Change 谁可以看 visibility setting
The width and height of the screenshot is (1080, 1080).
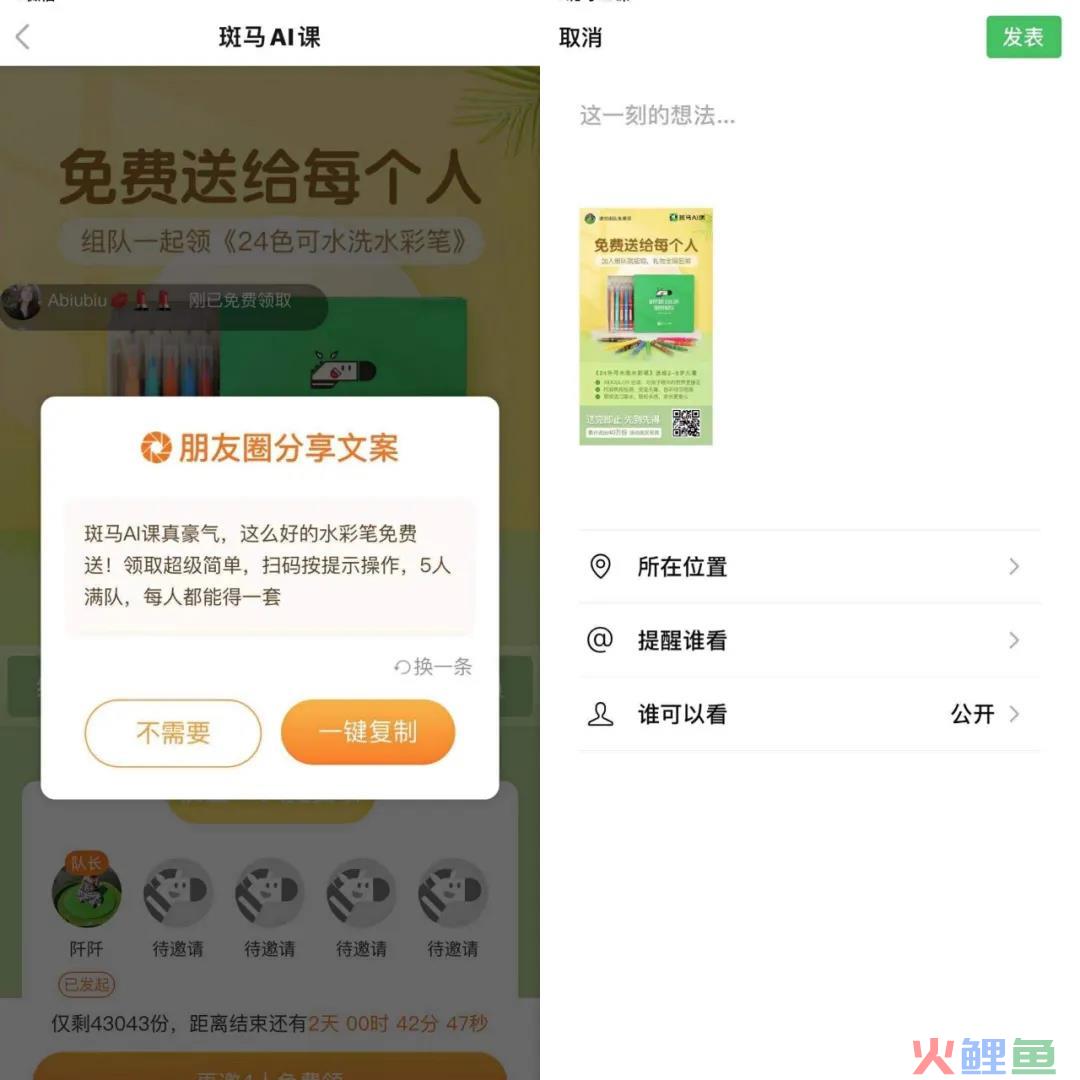[x=809, y=715]
